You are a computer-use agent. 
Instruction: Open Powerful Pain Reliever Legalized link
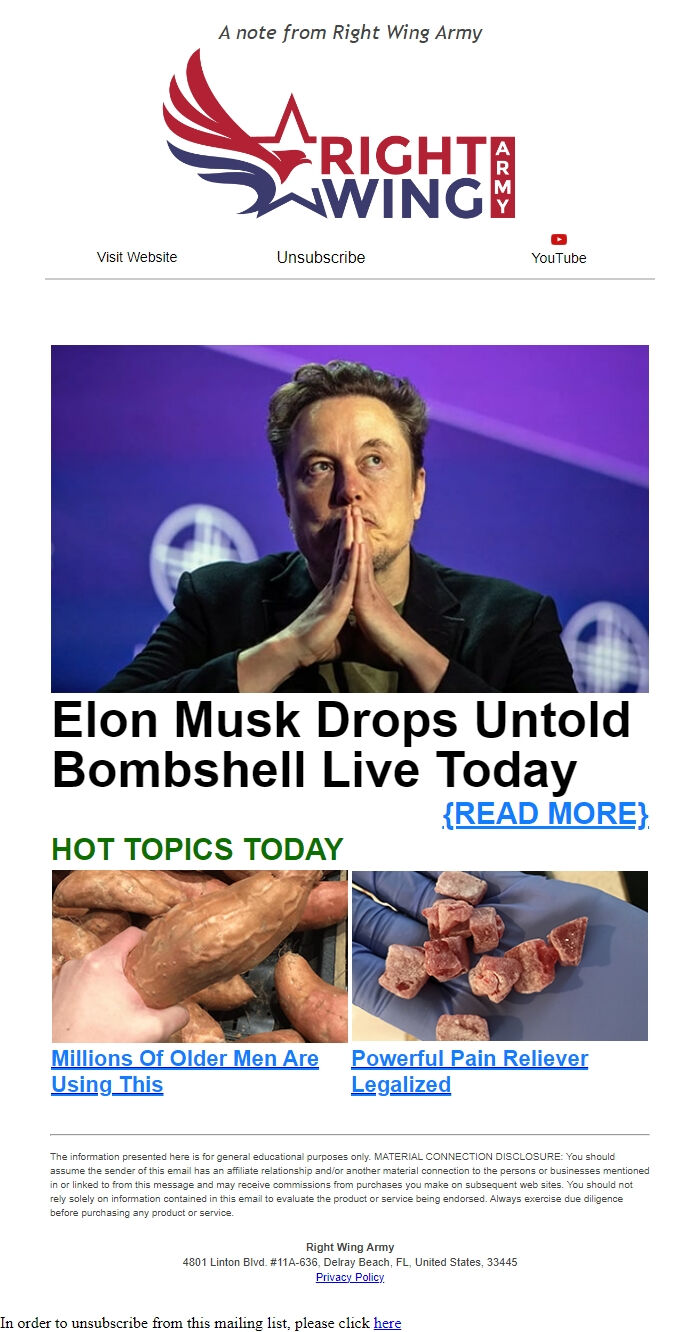click(469, 1071)
